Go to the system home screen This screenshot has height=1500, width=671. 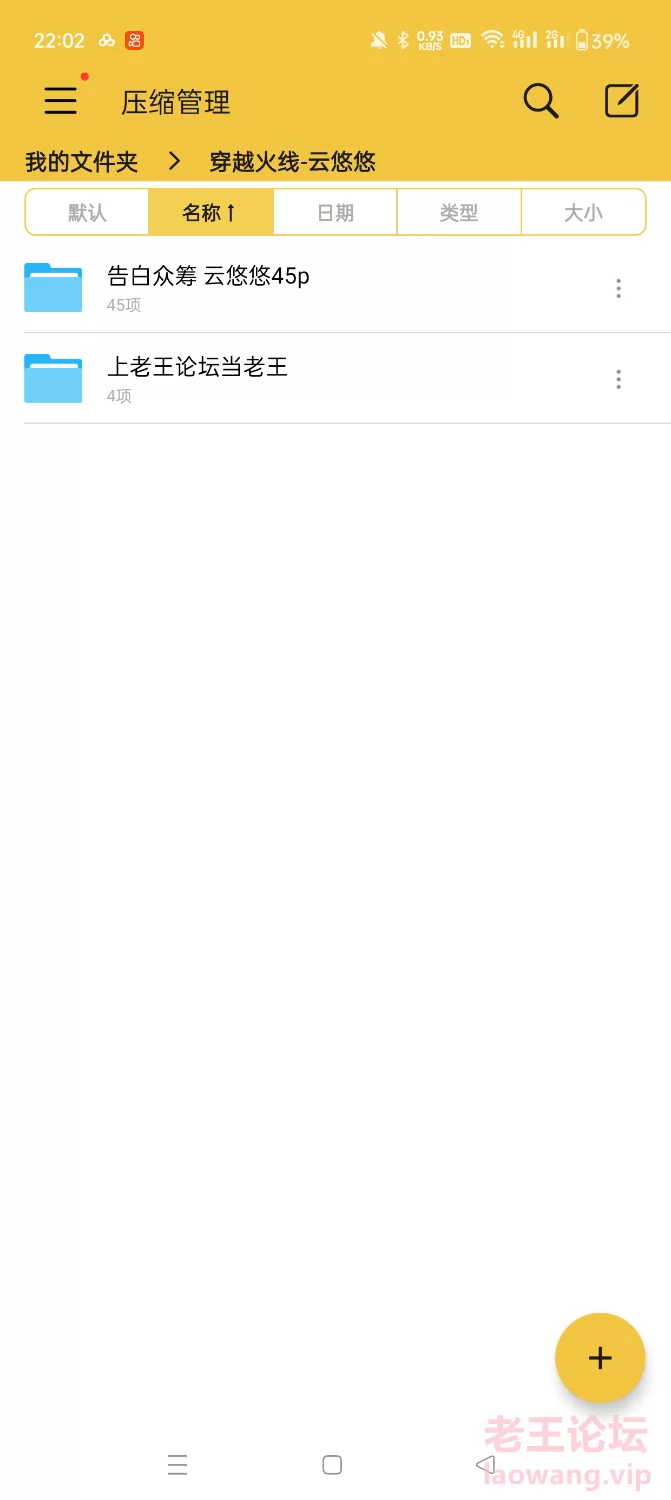pos(332,1465)
